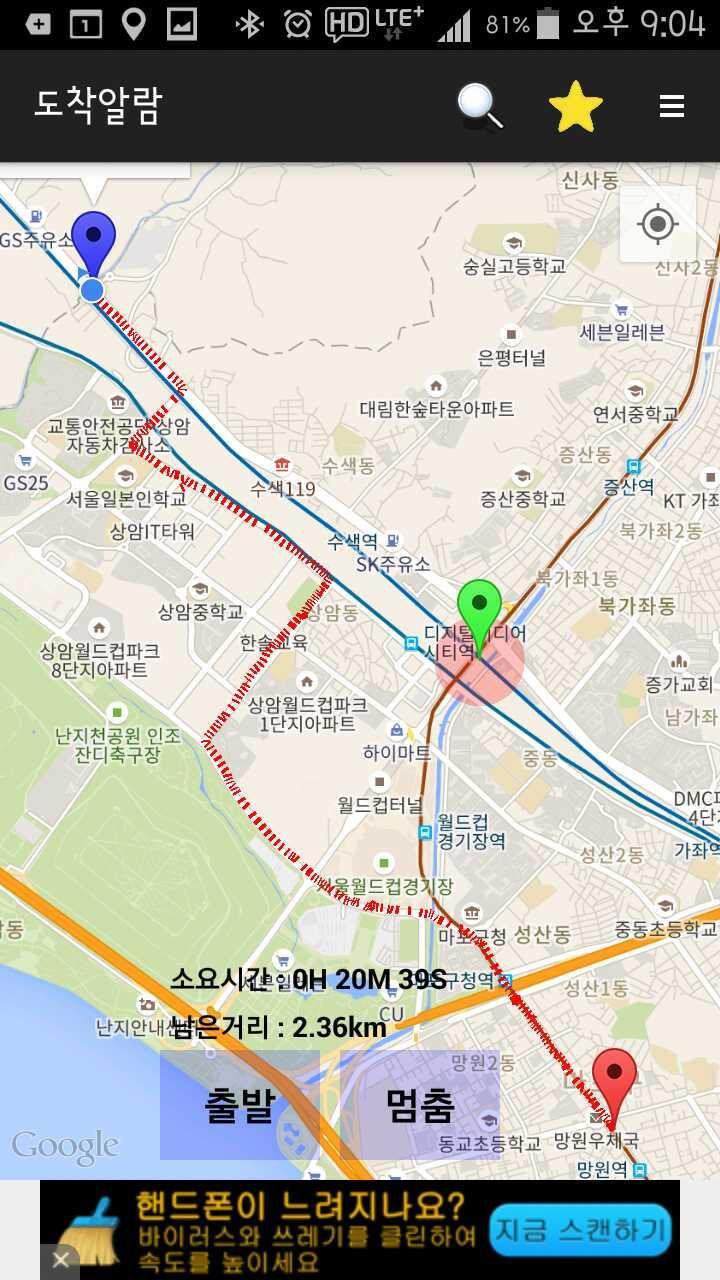This screenshot has height=1280, width=720.
Task: Tap the 멈춤 (stop) button
Action: [x=420, y=1105]
